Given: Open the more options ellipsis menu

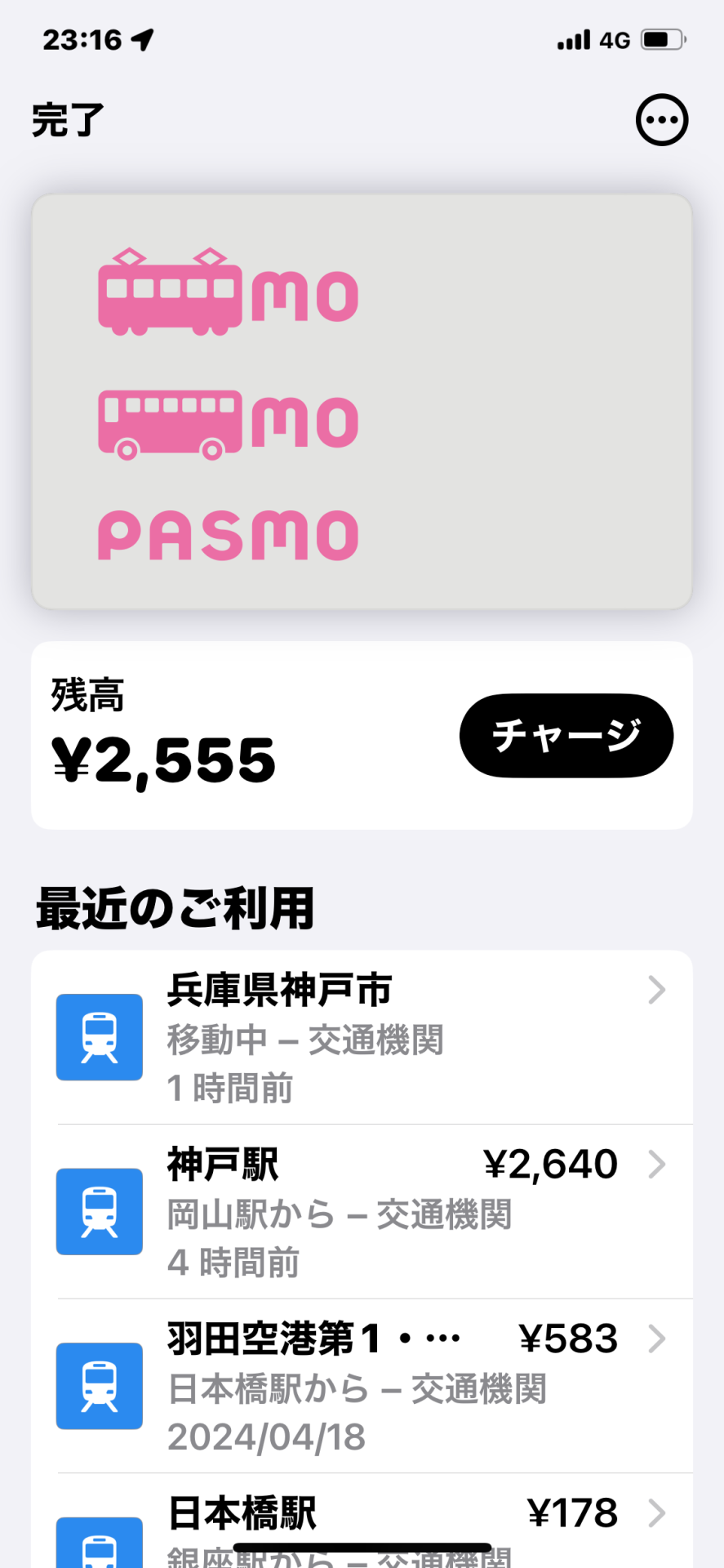Looking at the screenshot, I should (x=661, y=121).
